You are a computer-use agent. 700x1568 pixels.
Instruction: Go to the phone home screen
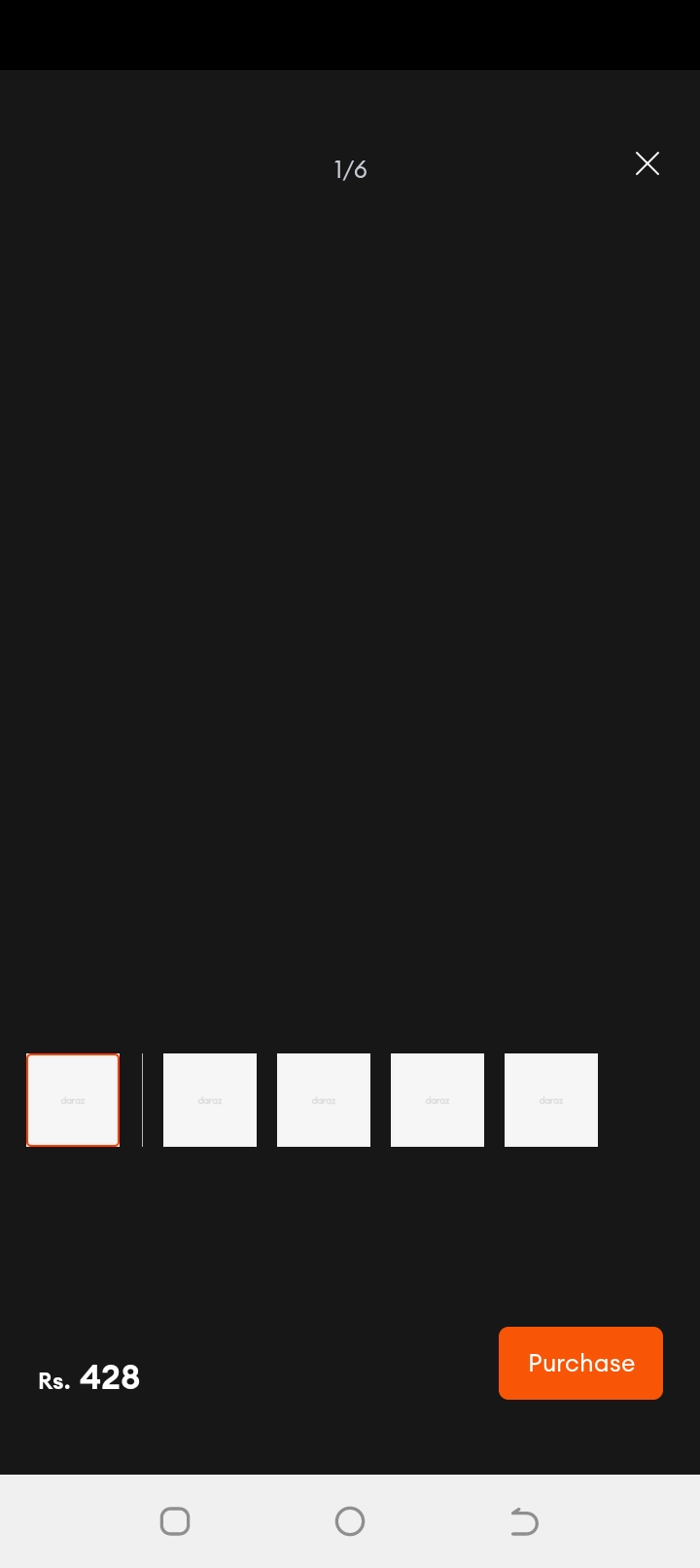(350, 1521)
